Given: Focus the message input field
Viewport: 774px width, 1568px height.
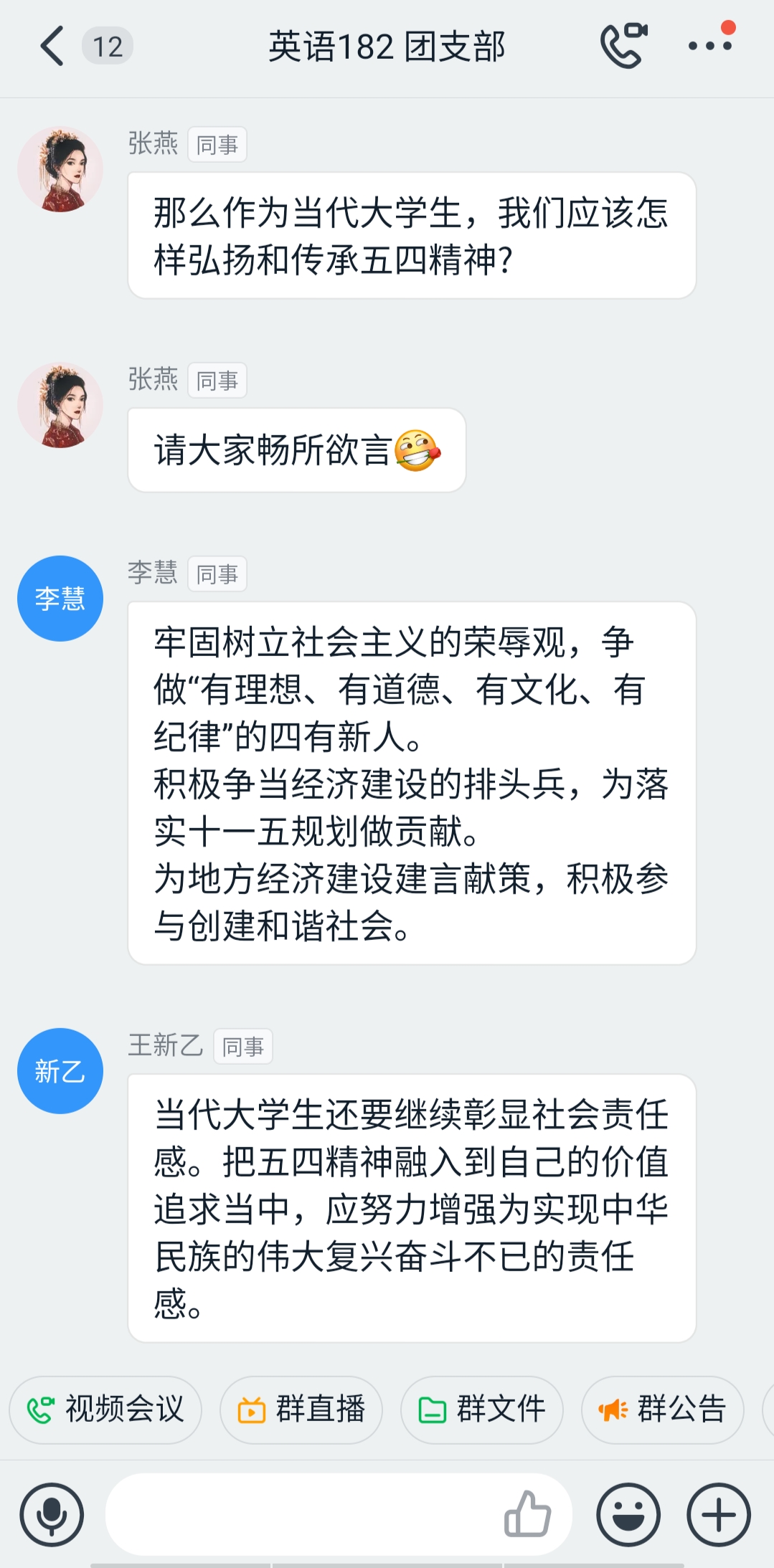Looking at the screenshot, I should 301,1514.
